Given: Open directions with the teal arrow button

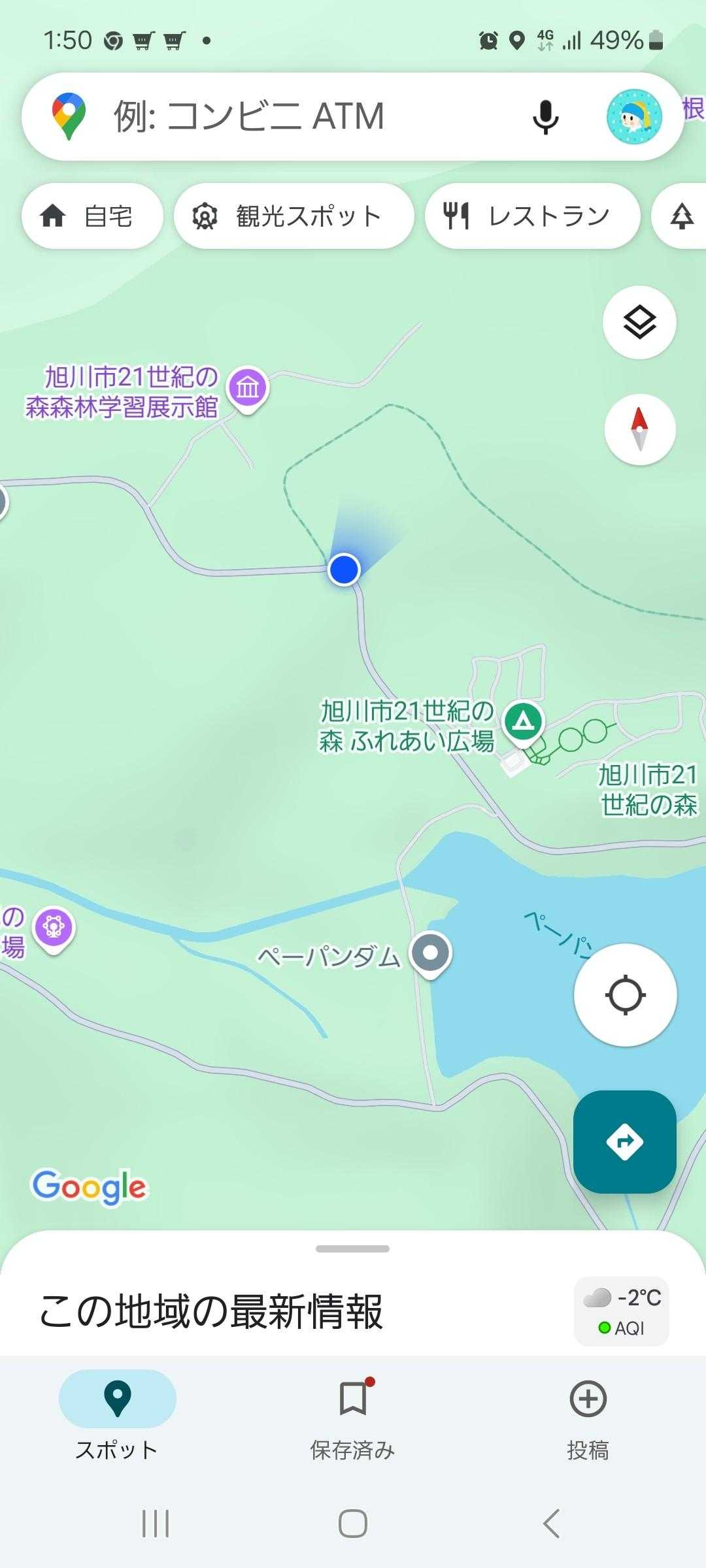Looking at the screenshot, I should click(x=624, y=1141).
